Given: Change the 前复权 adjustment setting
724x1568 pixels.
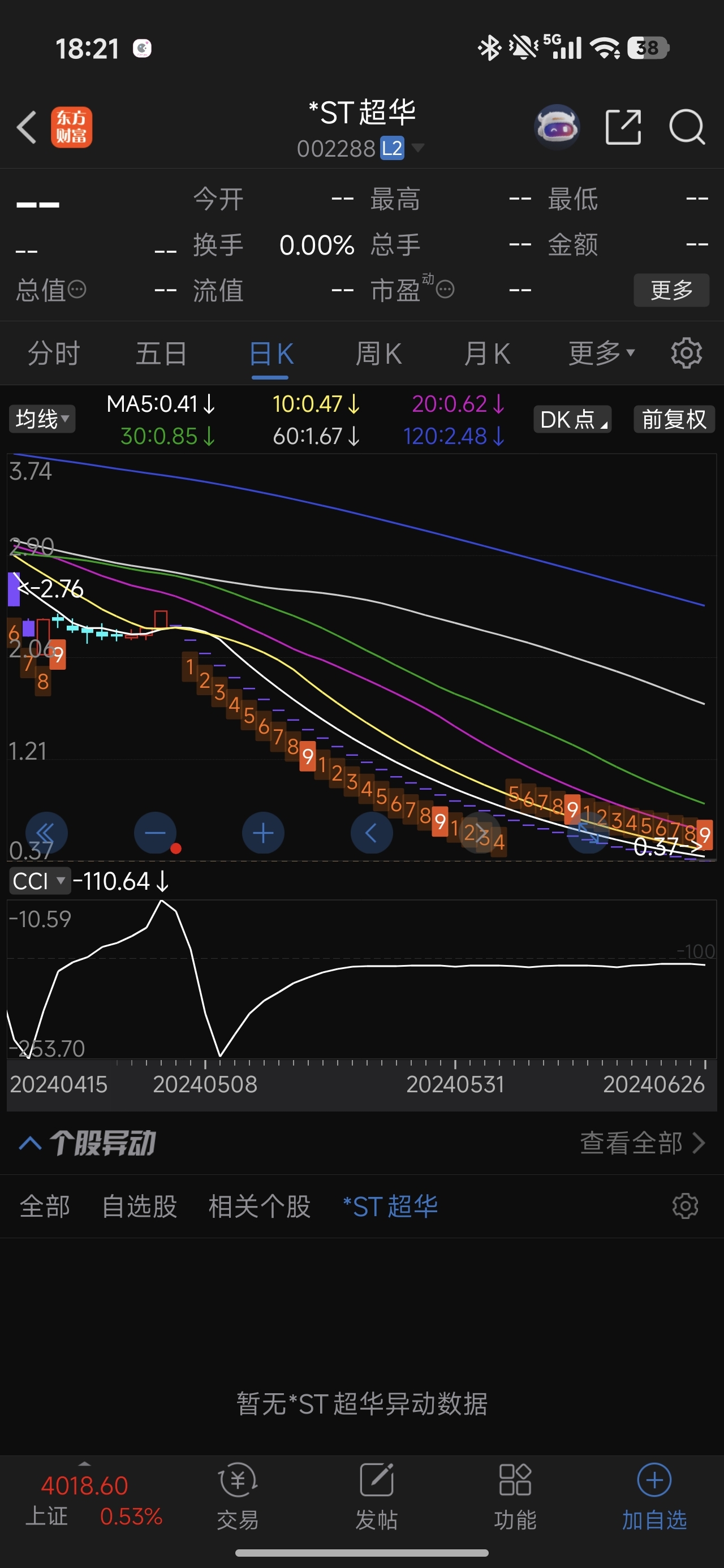Looking at the screenshot, I should coord(674,419).
